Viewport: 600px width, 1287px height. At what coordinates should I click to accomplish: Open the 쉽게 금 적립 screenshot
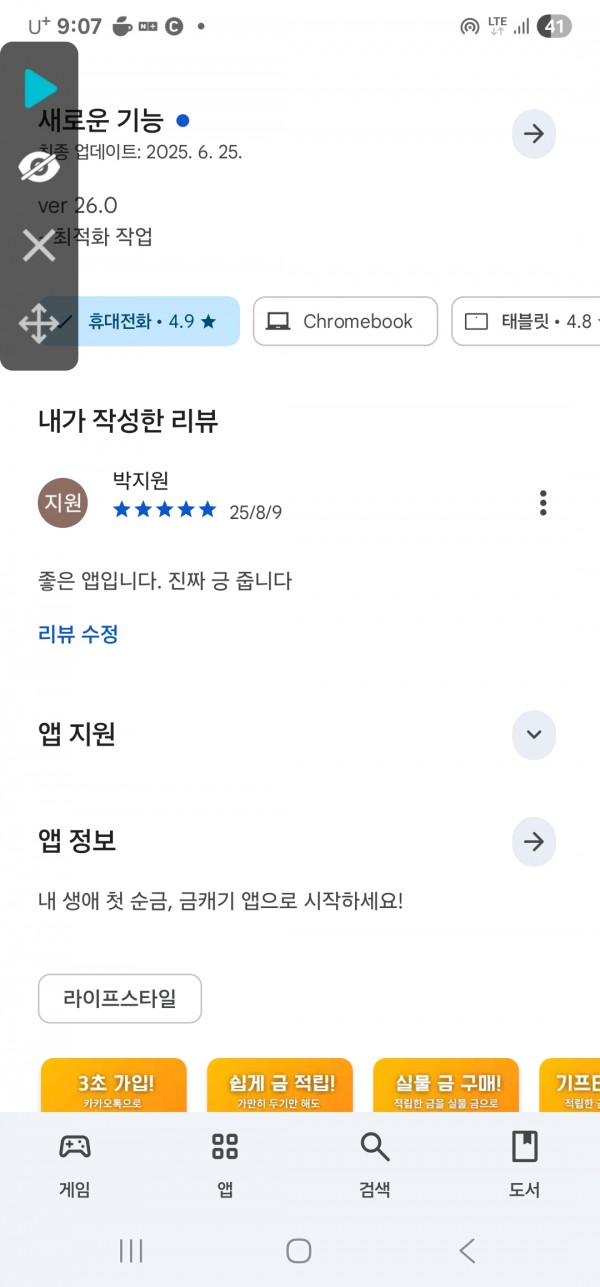280,1085
